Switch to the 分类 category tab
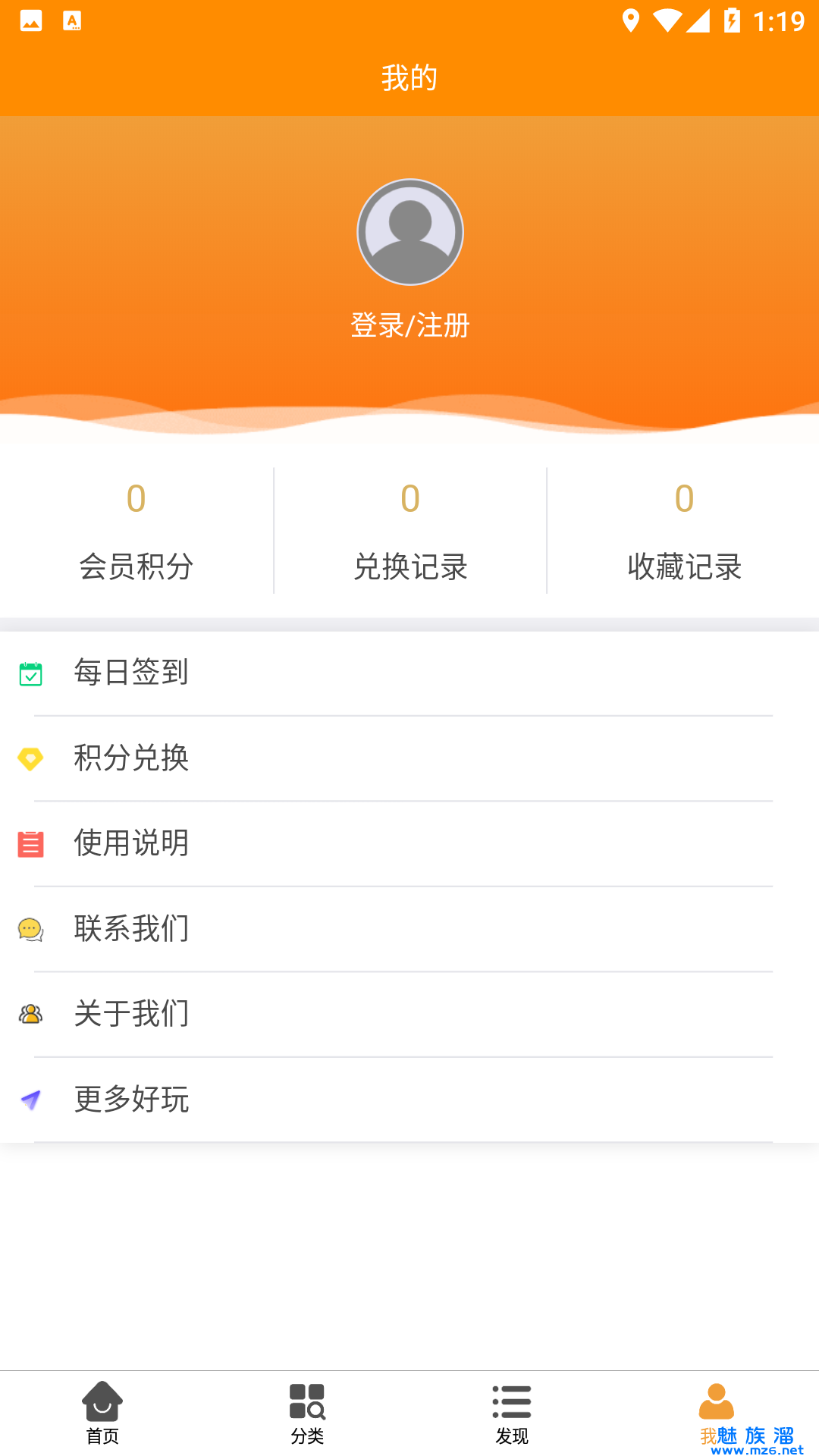 coord(307,1413)
